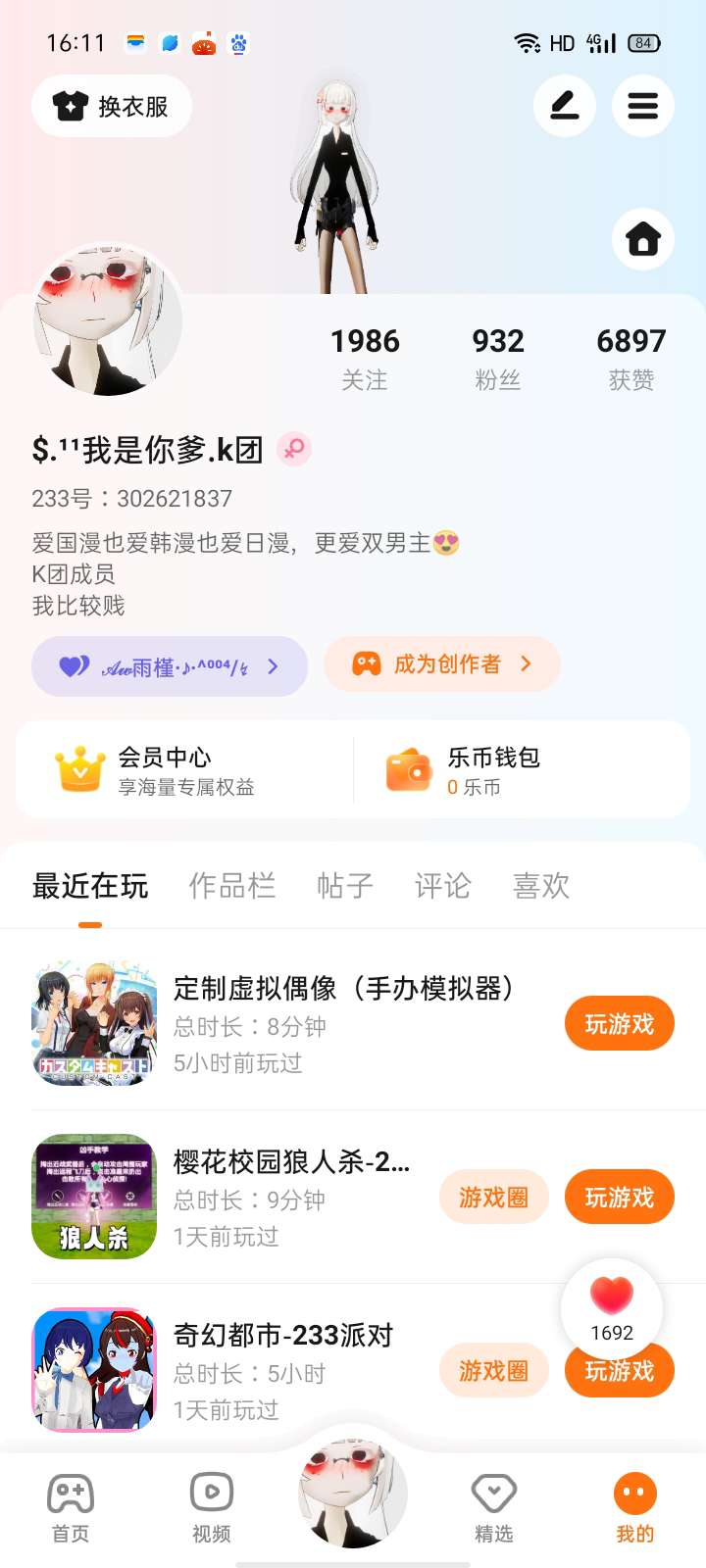Open the hamburger menu icon

pos(643,106)
